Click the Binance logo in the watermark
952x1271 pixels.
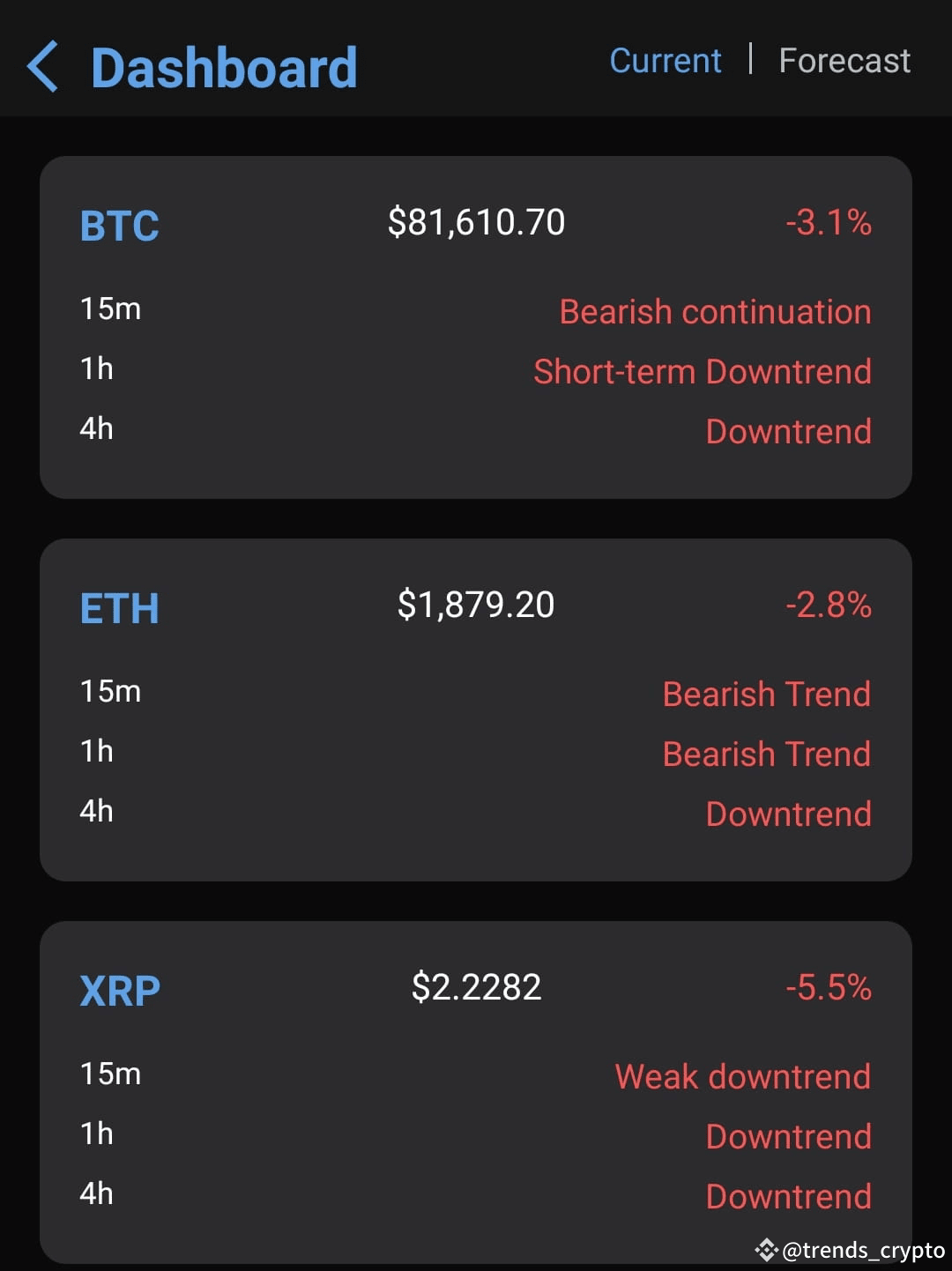pos(766,1249)
